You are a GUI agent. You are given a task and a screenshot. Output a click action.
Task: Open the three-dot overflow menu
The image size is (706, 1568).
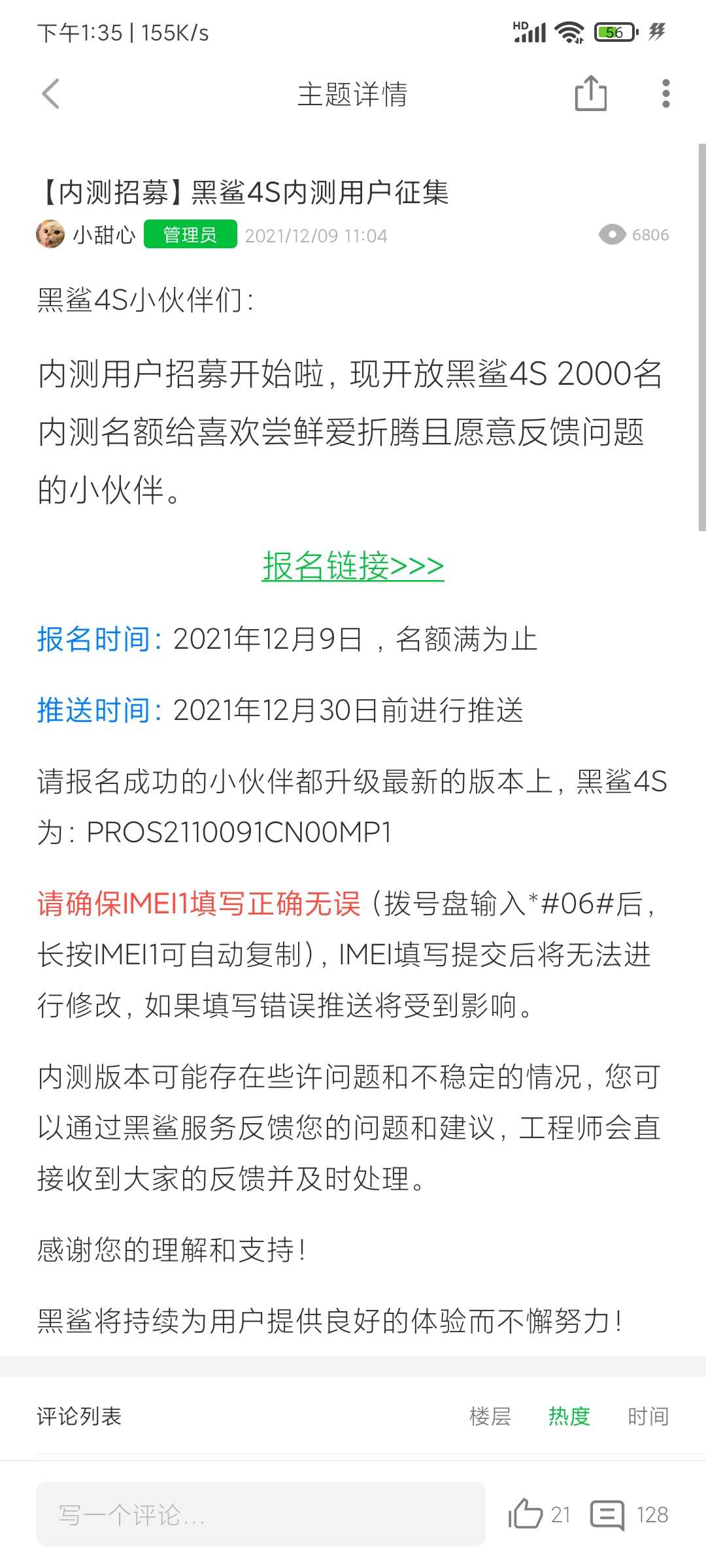(x=665, y=93)
